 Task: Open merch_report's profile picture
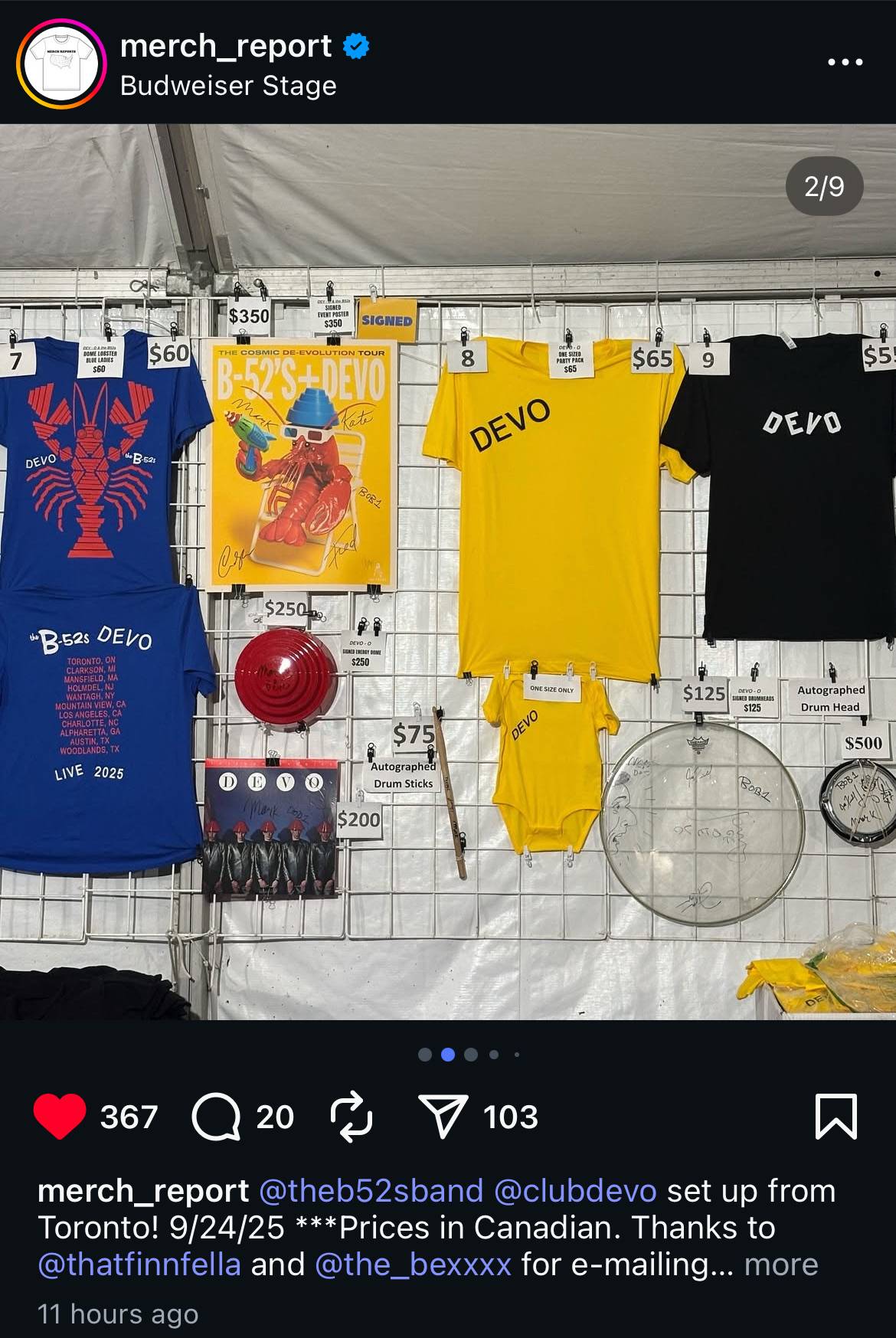click(x=61, y=64)
